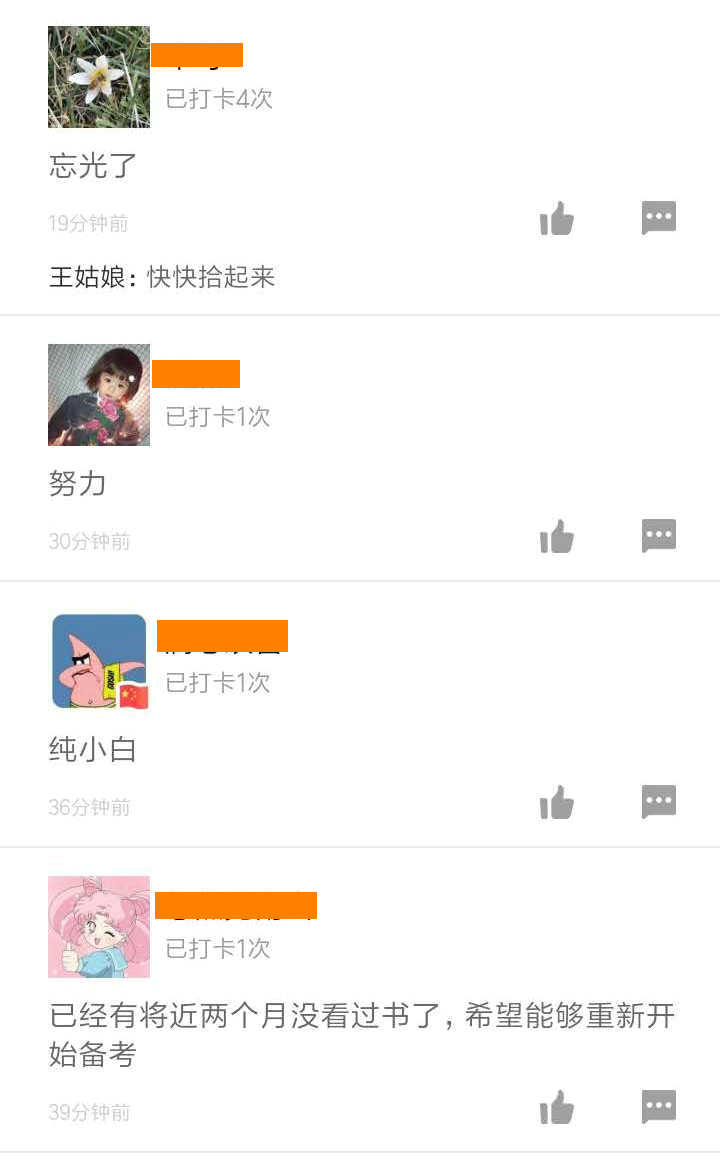Comment on the post about 重新开始备考
The image size is (720, 1156).
pos(658,1107)
